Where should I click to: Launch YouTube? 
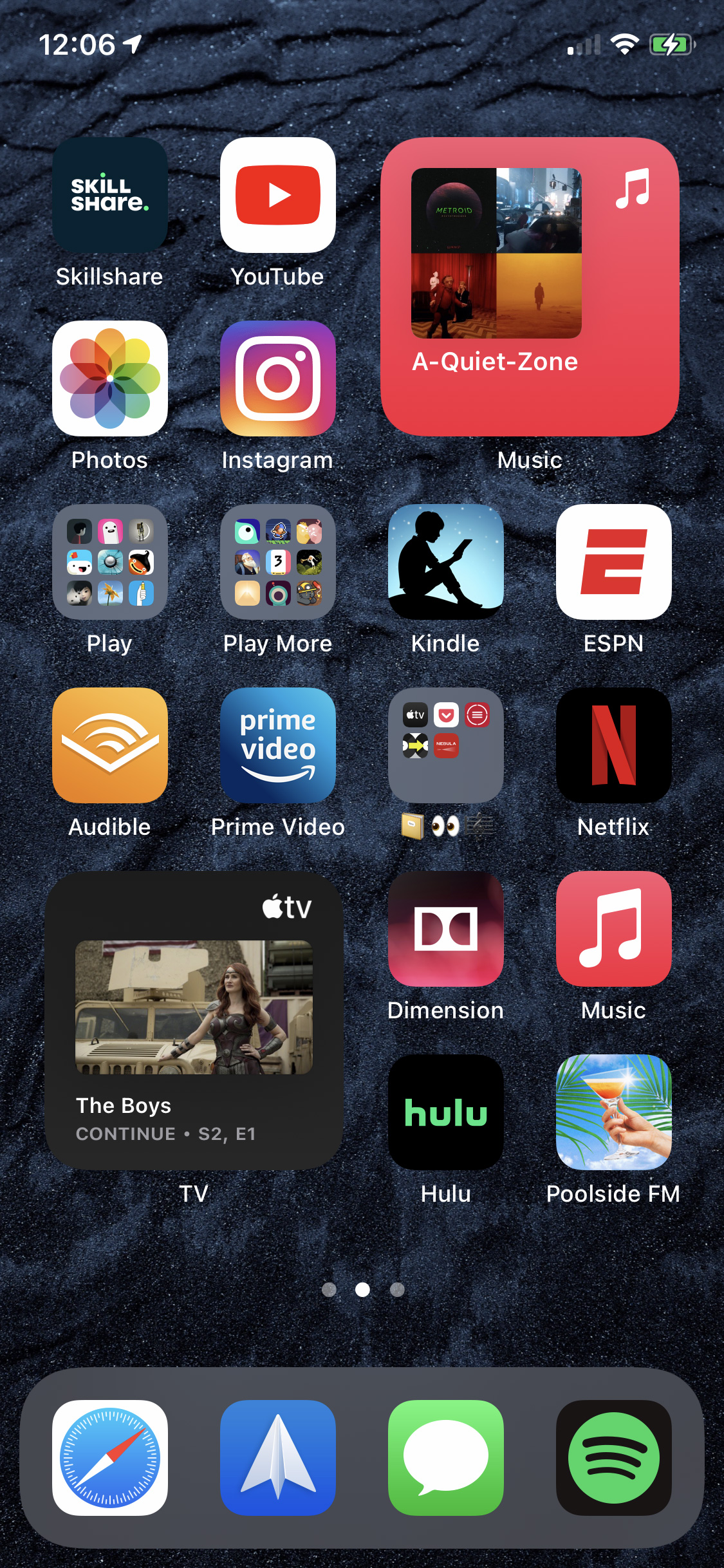coord(277,194)
